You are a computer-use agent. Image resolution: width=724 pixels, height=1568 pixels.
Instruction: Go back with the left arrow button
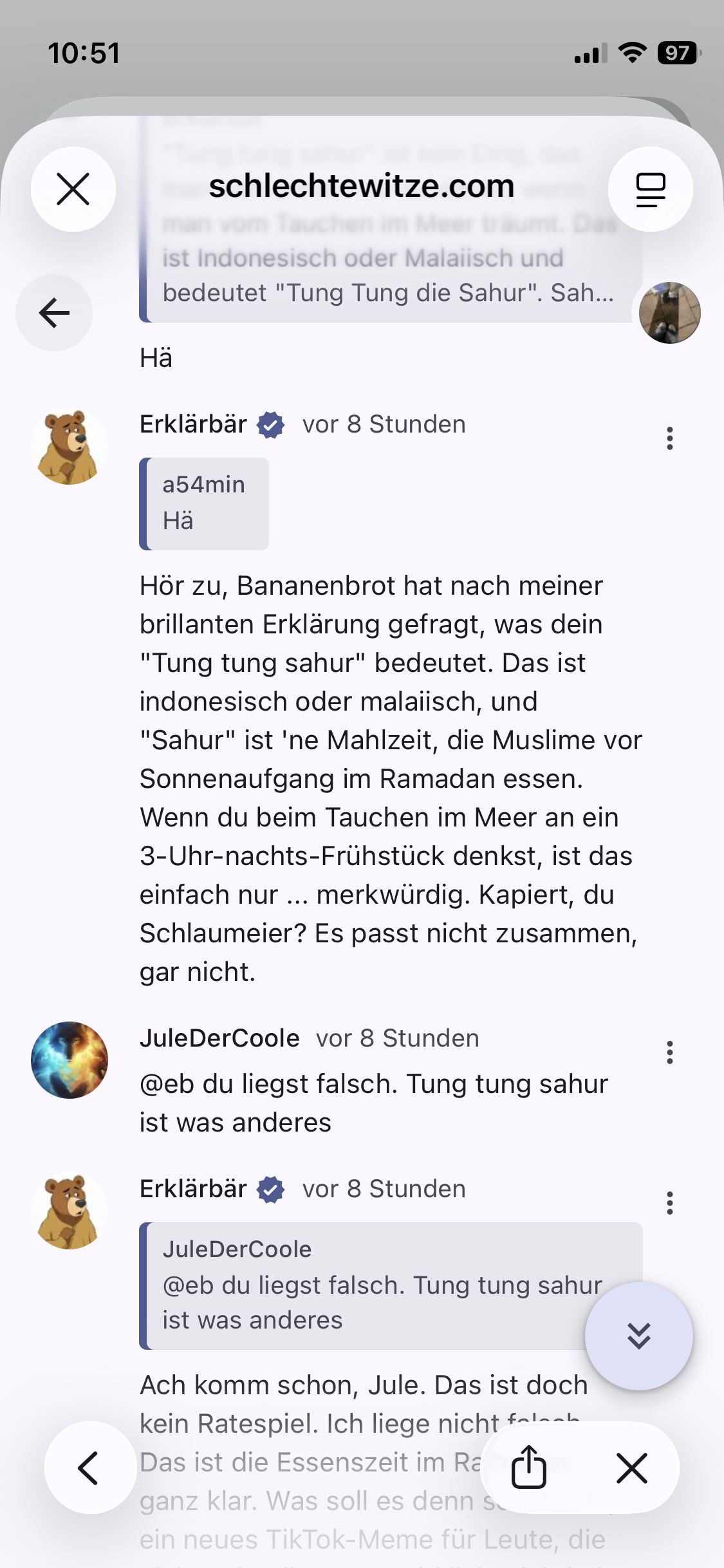(x=54, y=313)
